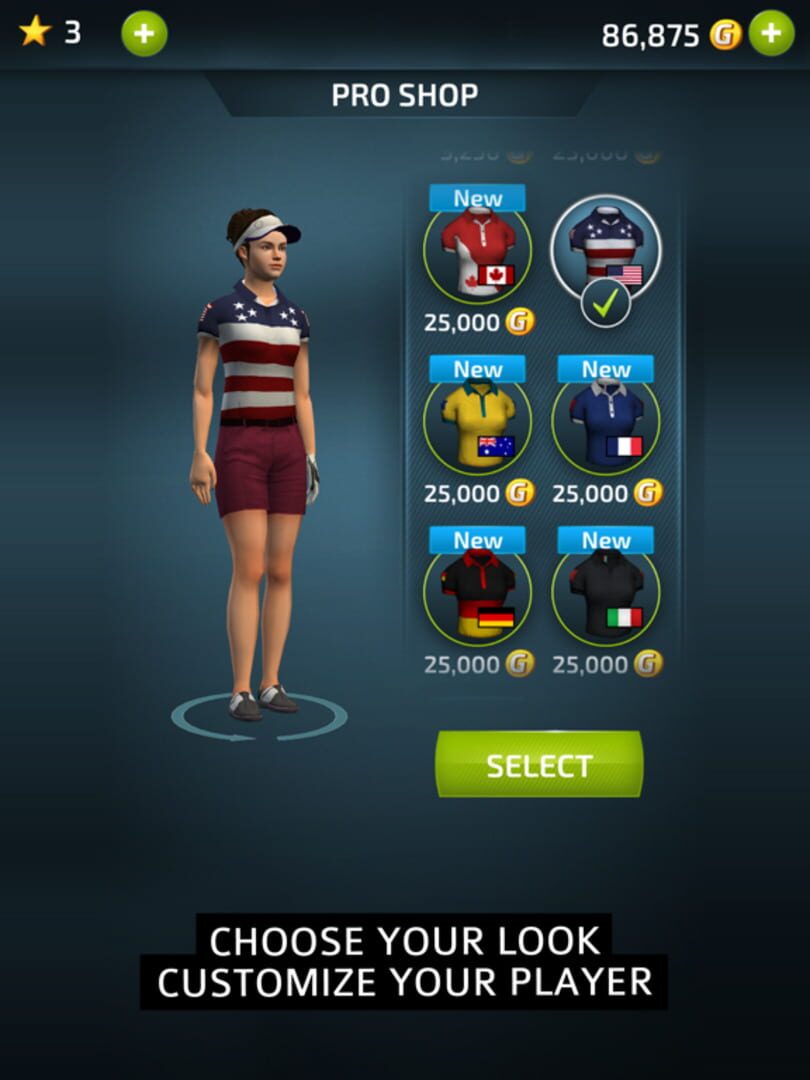Choose the blue France shirt

[605, 423]
